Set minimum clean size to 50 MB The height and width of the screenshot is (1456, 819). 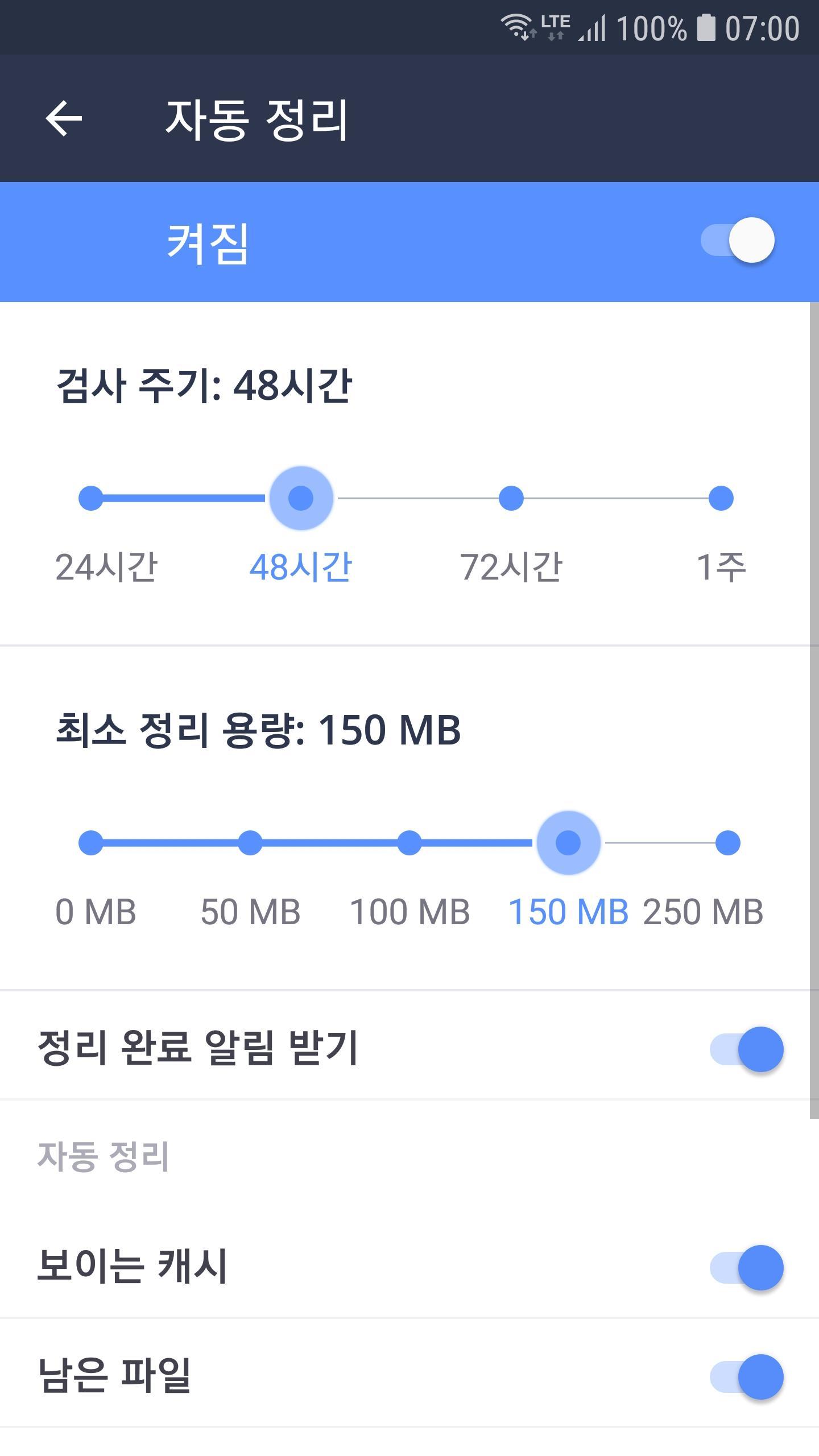[x=250, y=842]
